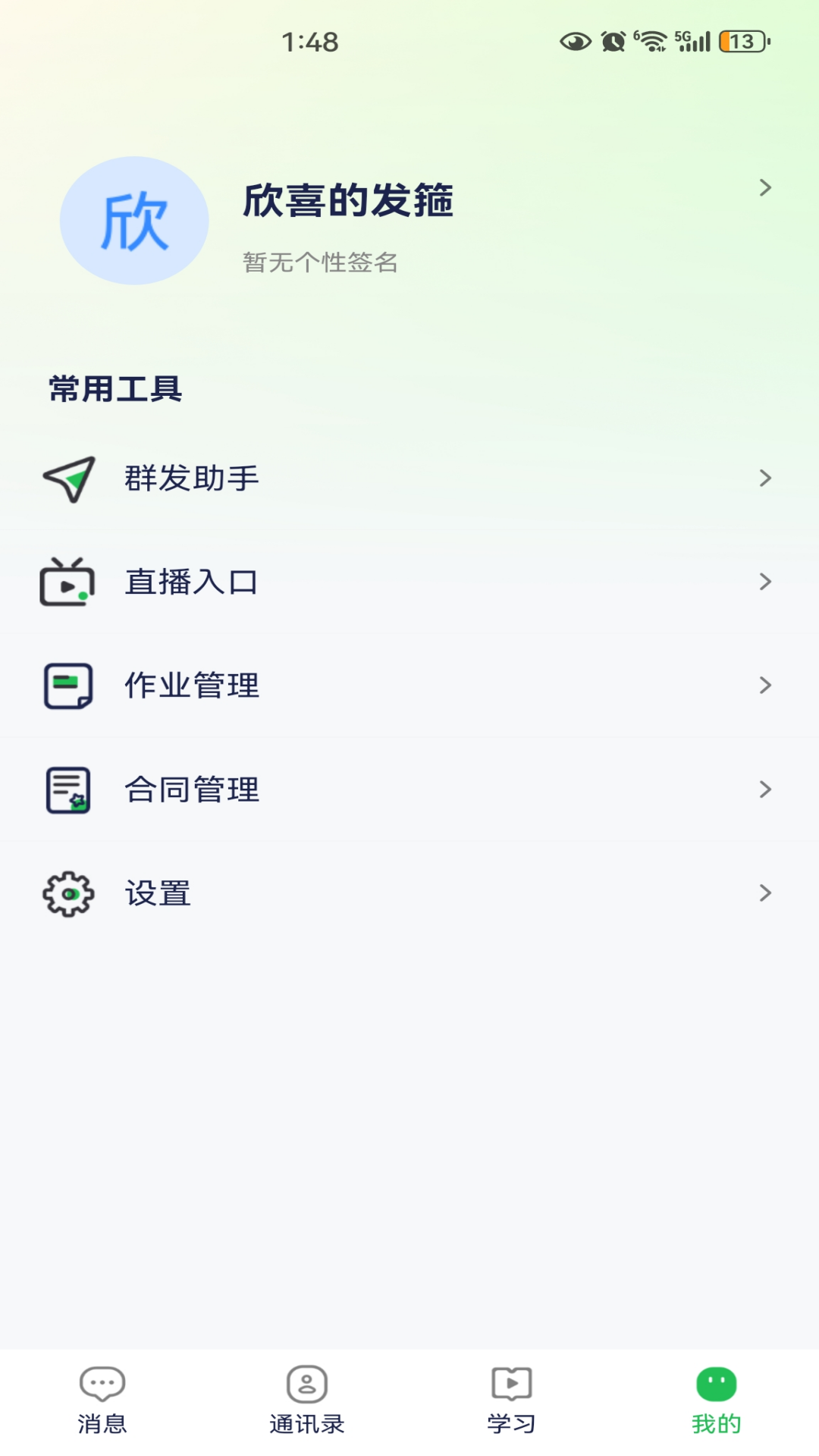The height and width of the screenshot is (1456, 819).
Task: Click the 合同管理 contract document icon
Action: pos(68,789)
